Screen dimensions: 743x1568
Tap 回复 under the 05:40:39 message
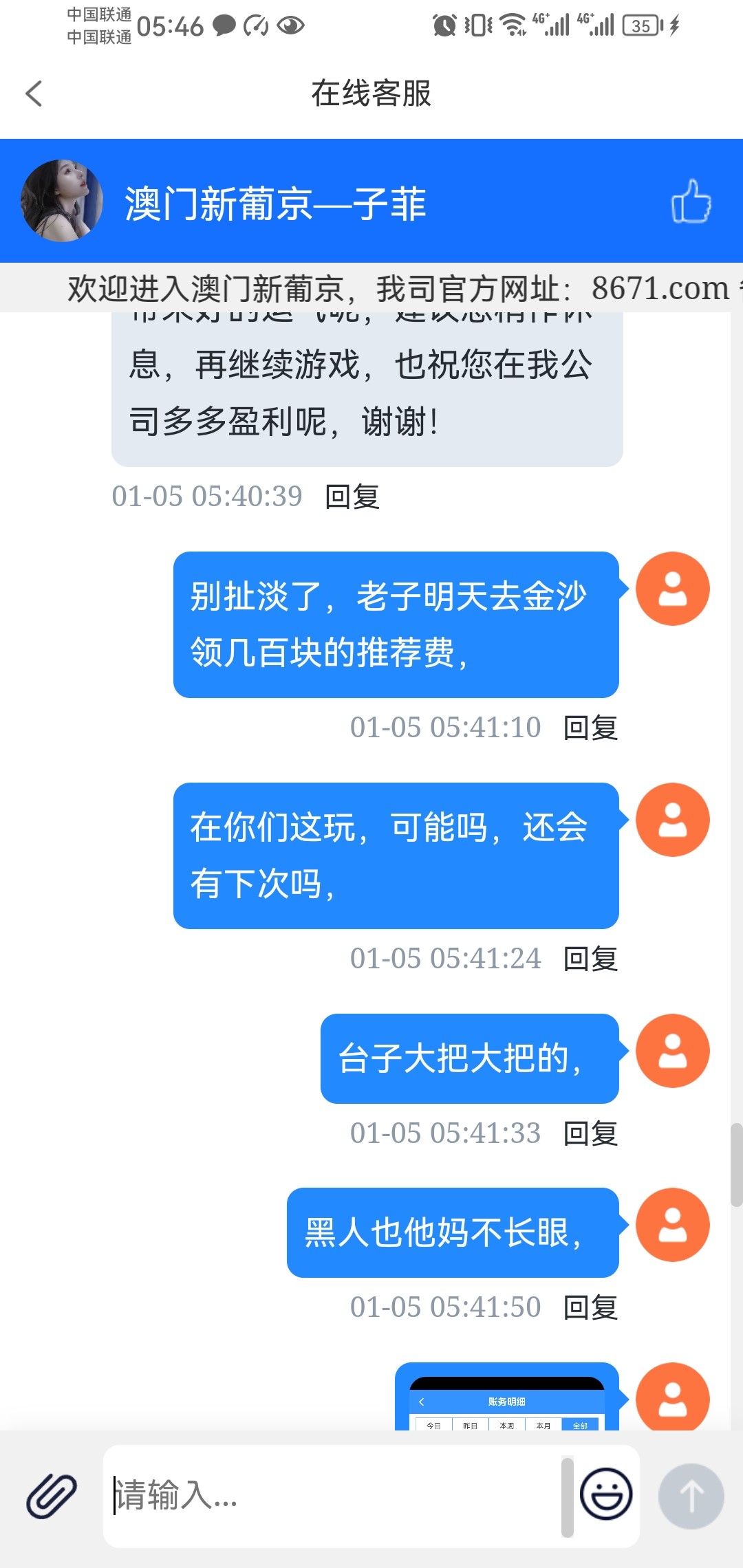coord(352,497)
